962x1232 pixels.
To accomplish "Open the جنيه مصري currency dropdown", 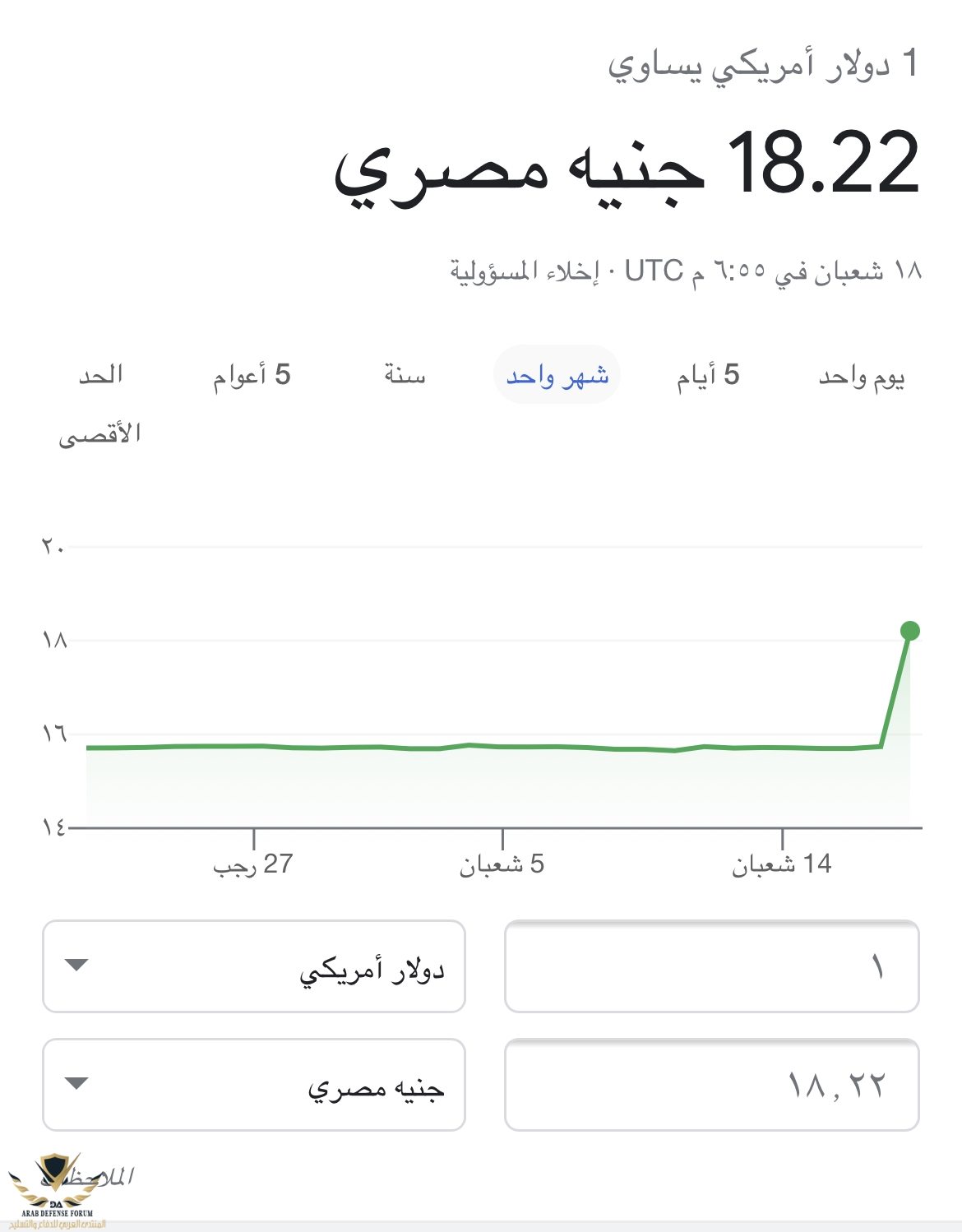I will pyautogui.click(x=253, y=1085).
